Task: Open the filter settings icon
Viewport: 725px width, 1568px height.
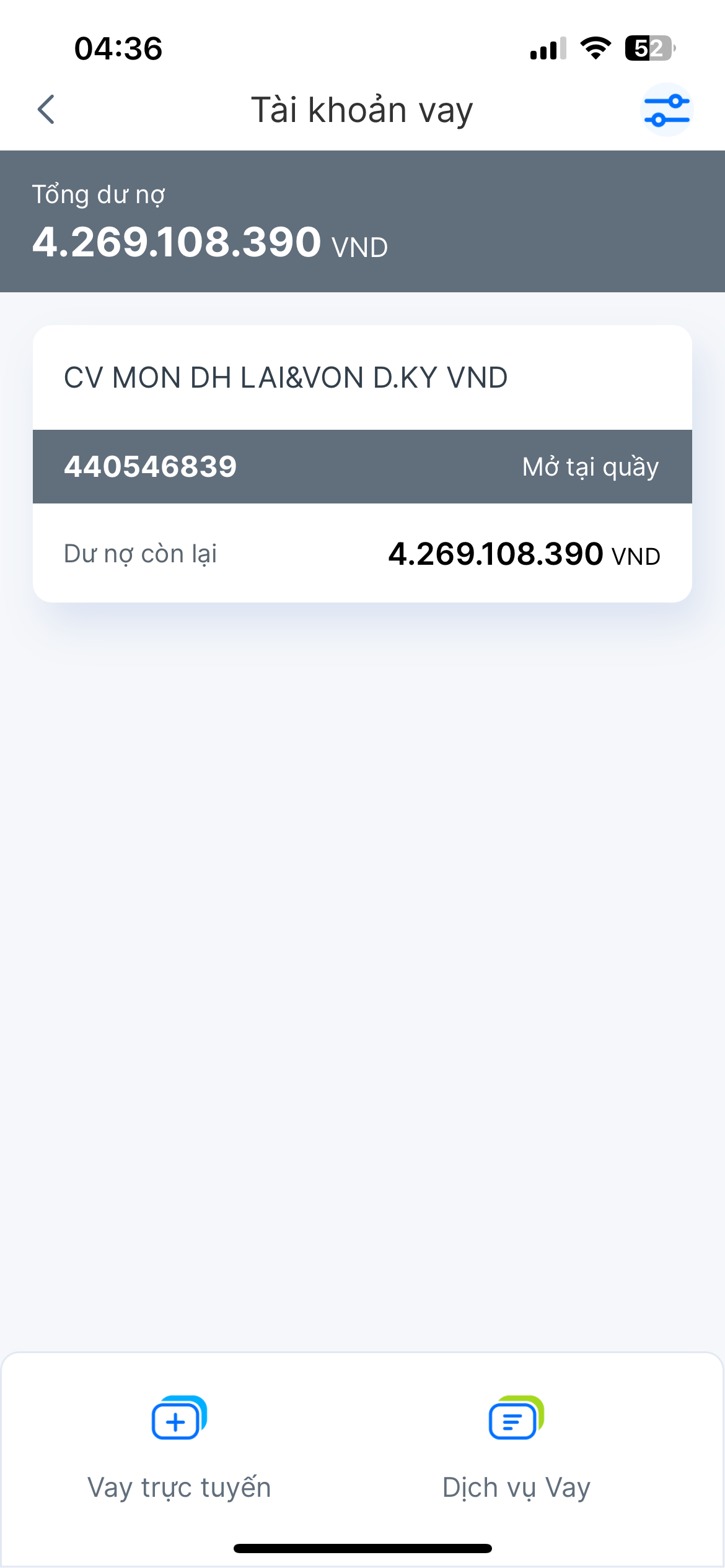Action: click(x=666, y=110)
